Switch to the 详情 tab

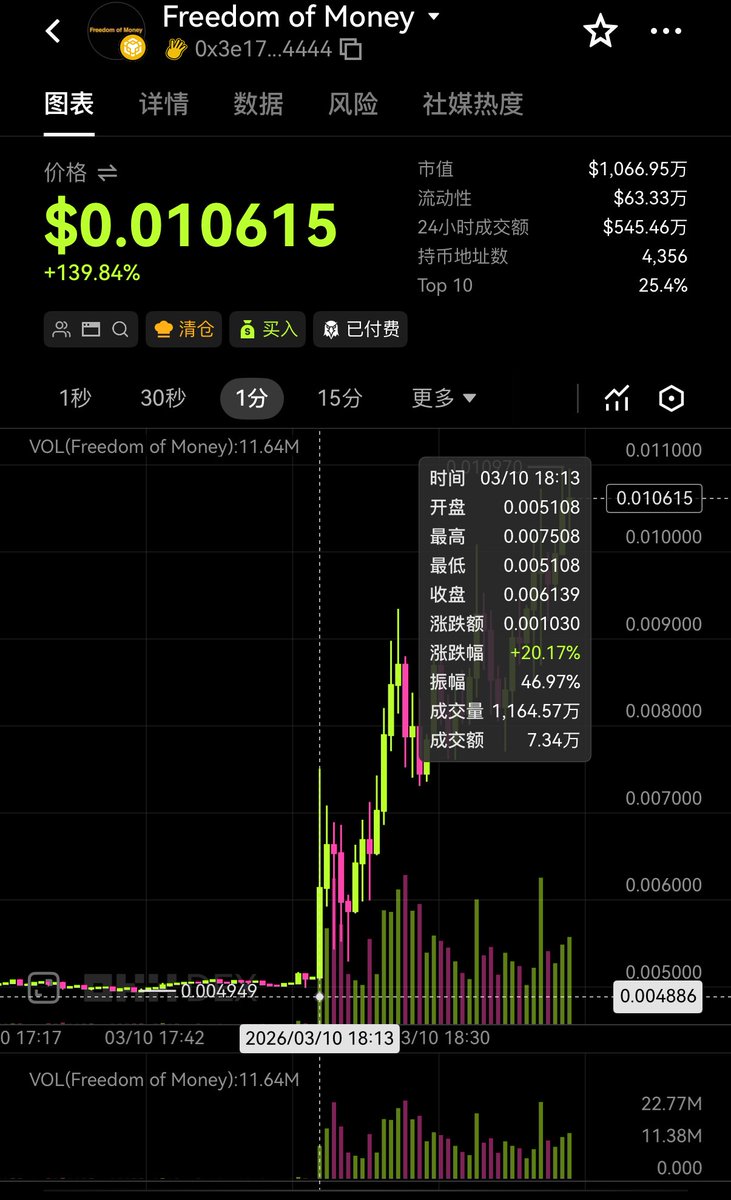point(164,104)
